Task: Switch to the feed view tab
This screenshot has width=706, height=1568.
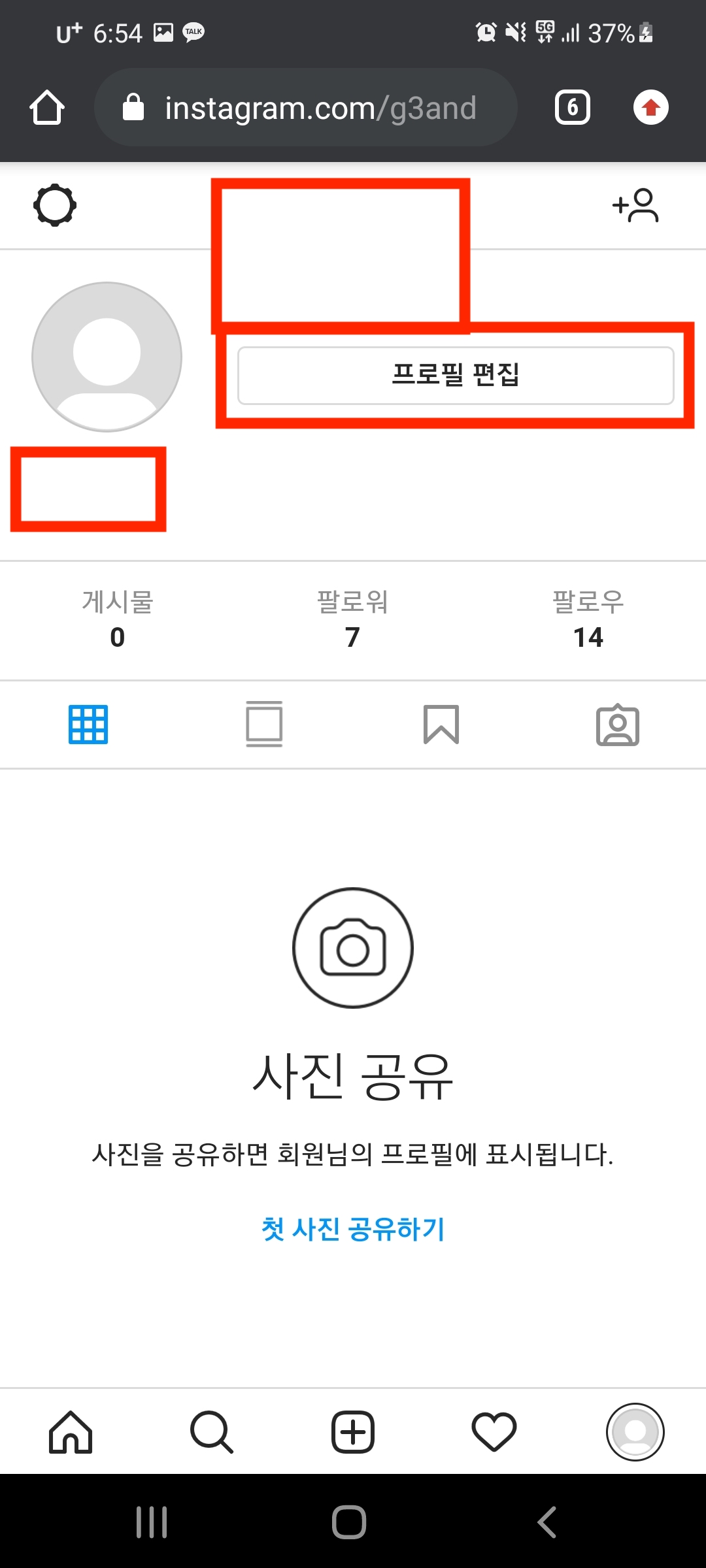Action: click(x=264, y=724)
